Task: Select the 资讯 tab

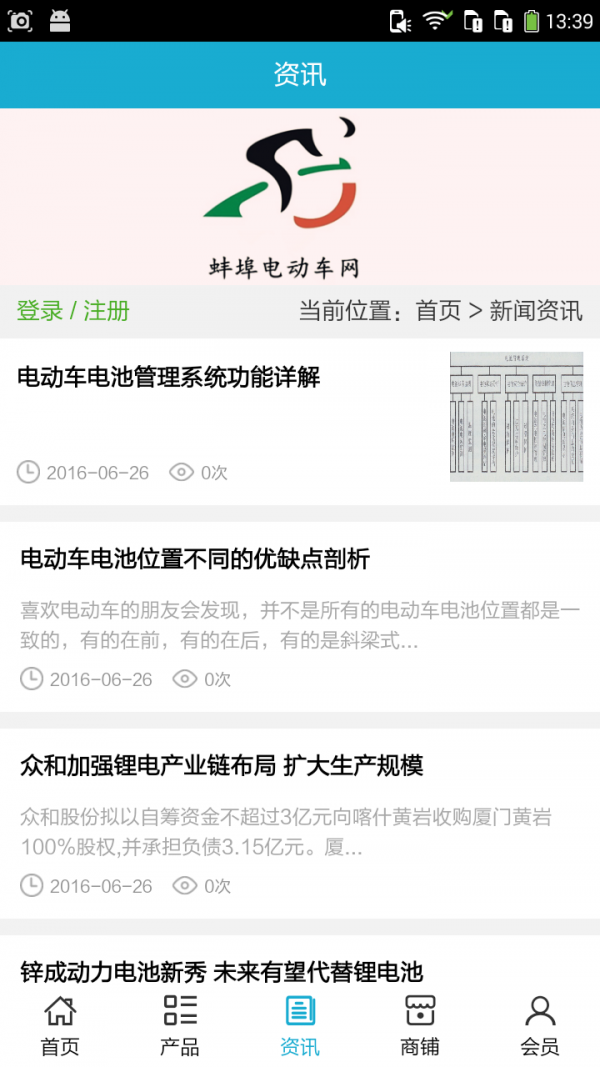Action: [300, 1025]
